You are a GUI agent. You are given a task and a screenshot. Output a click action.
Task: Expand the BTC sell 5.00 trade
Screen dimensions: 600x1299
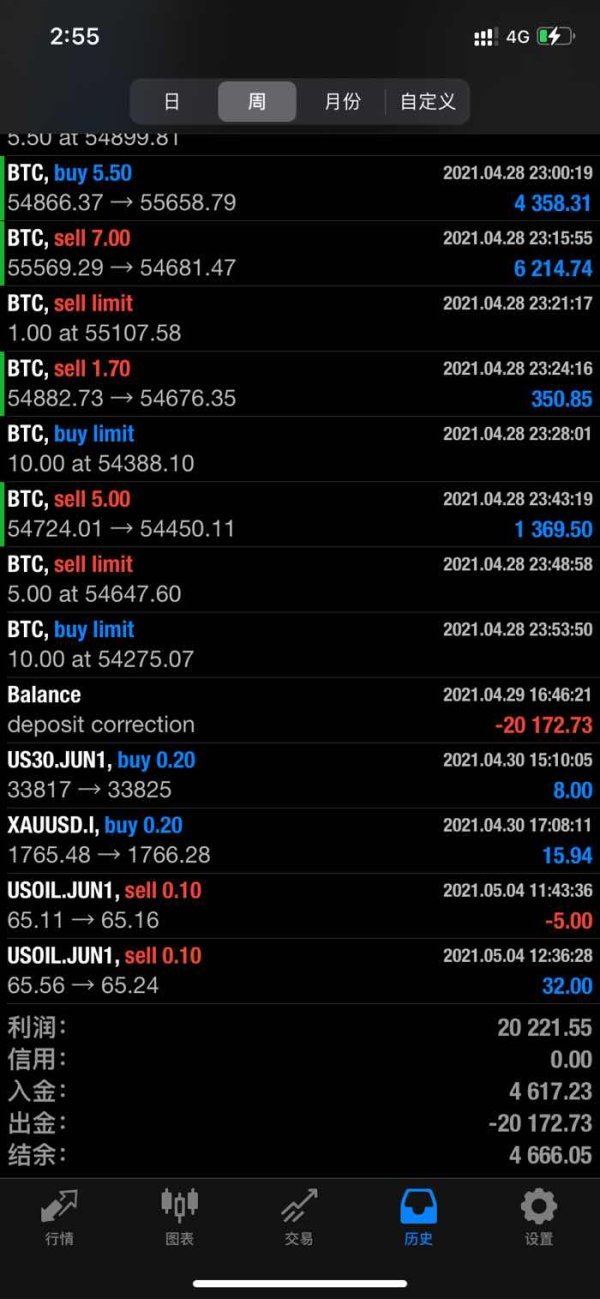click(x=300, y=514)
